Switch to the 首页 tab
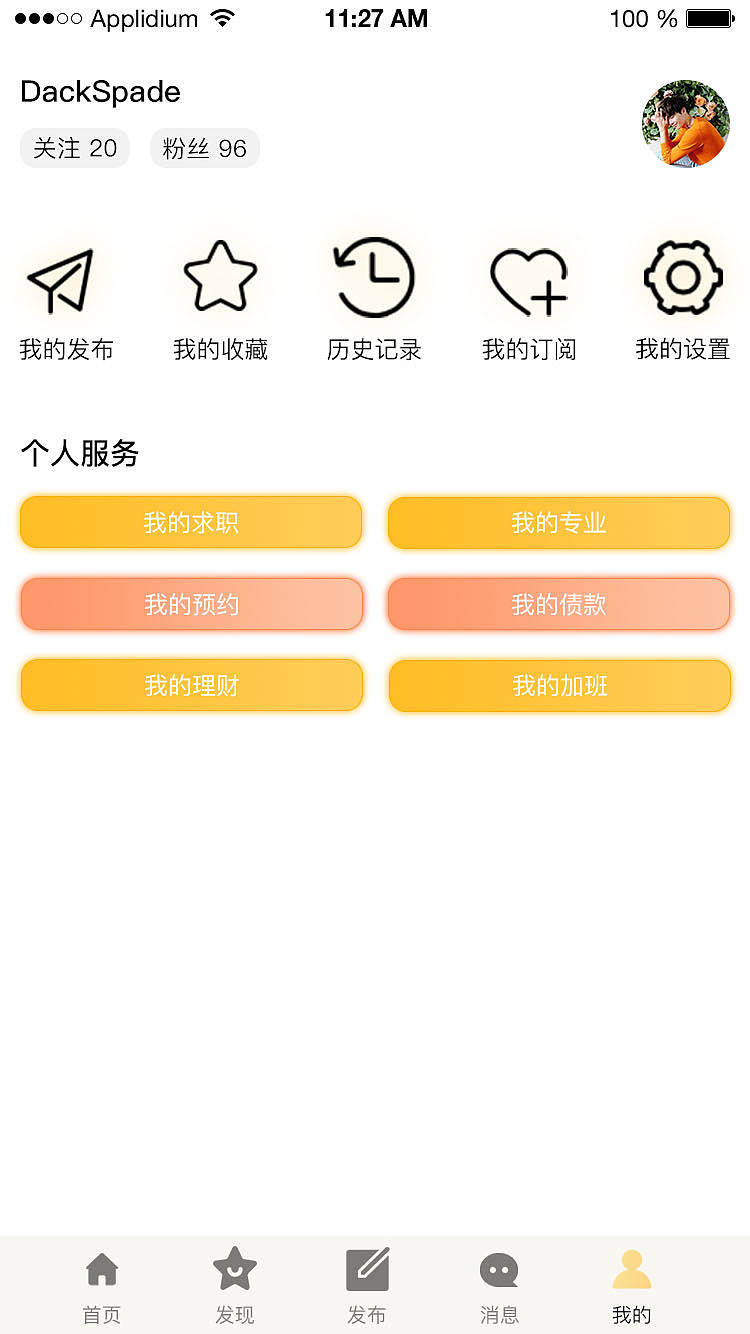This screenshot has width=750, height=1334. point(101,1285)
